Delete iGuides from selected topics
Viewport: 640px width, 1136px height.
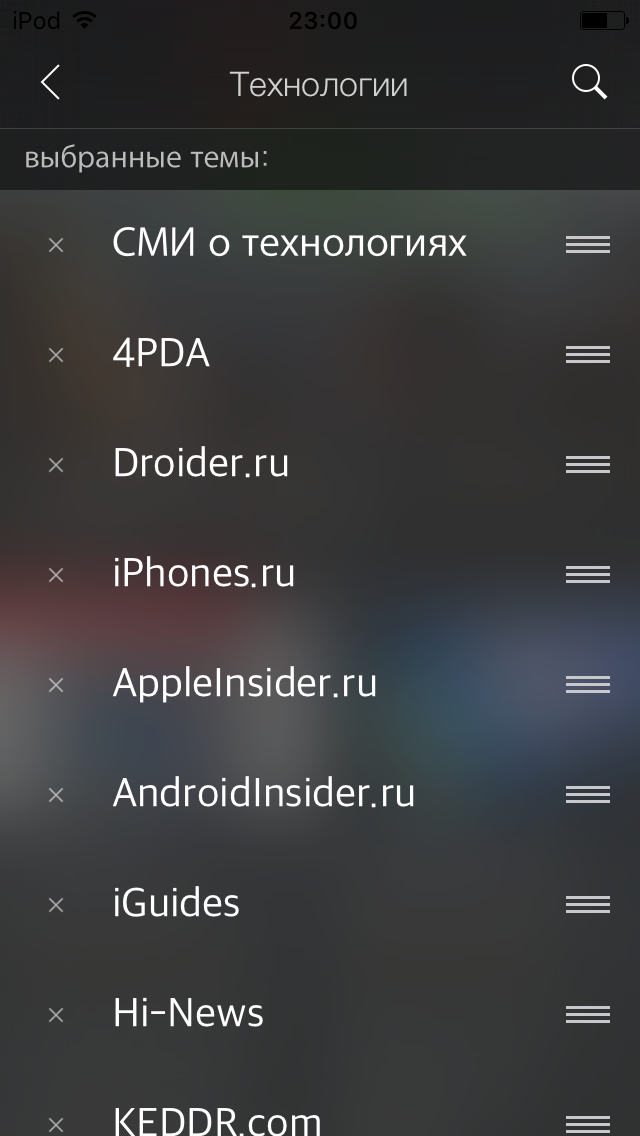coord(56,905)
